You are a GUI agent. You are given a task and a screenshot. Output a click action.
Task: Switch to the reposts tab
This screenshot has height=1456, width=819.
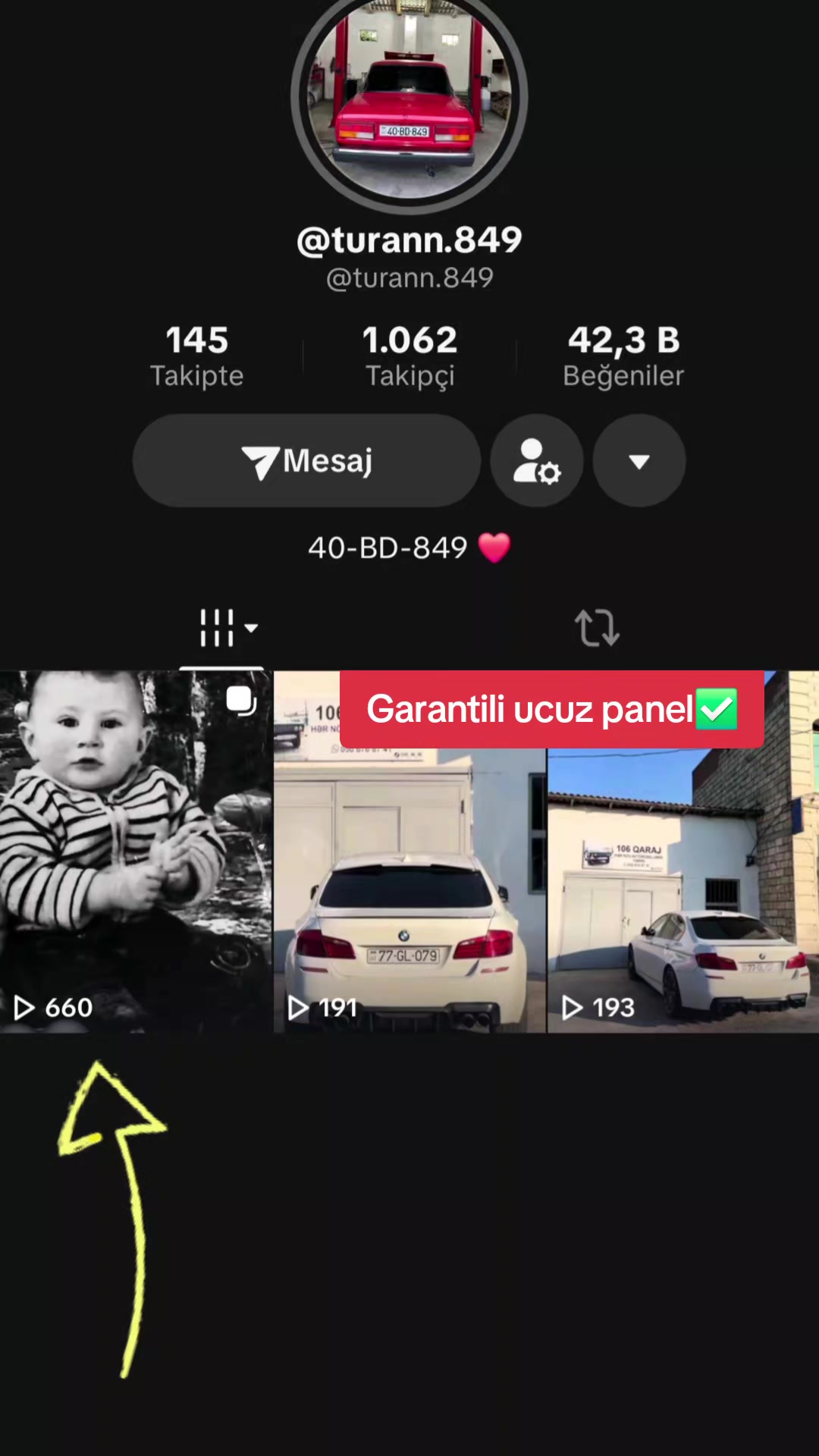pos(597,628)
